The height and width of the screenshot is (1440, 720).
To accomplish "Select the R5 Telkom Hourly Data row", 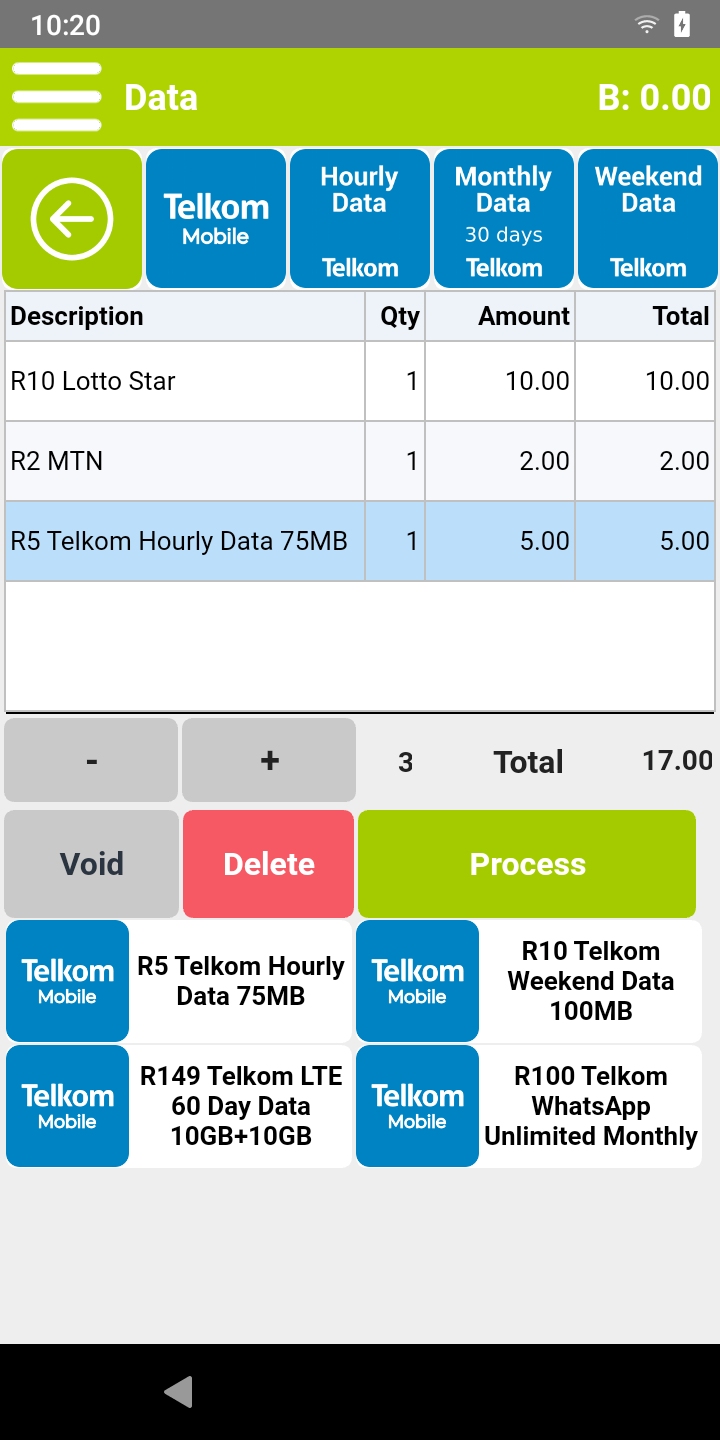I will (360, 541).
